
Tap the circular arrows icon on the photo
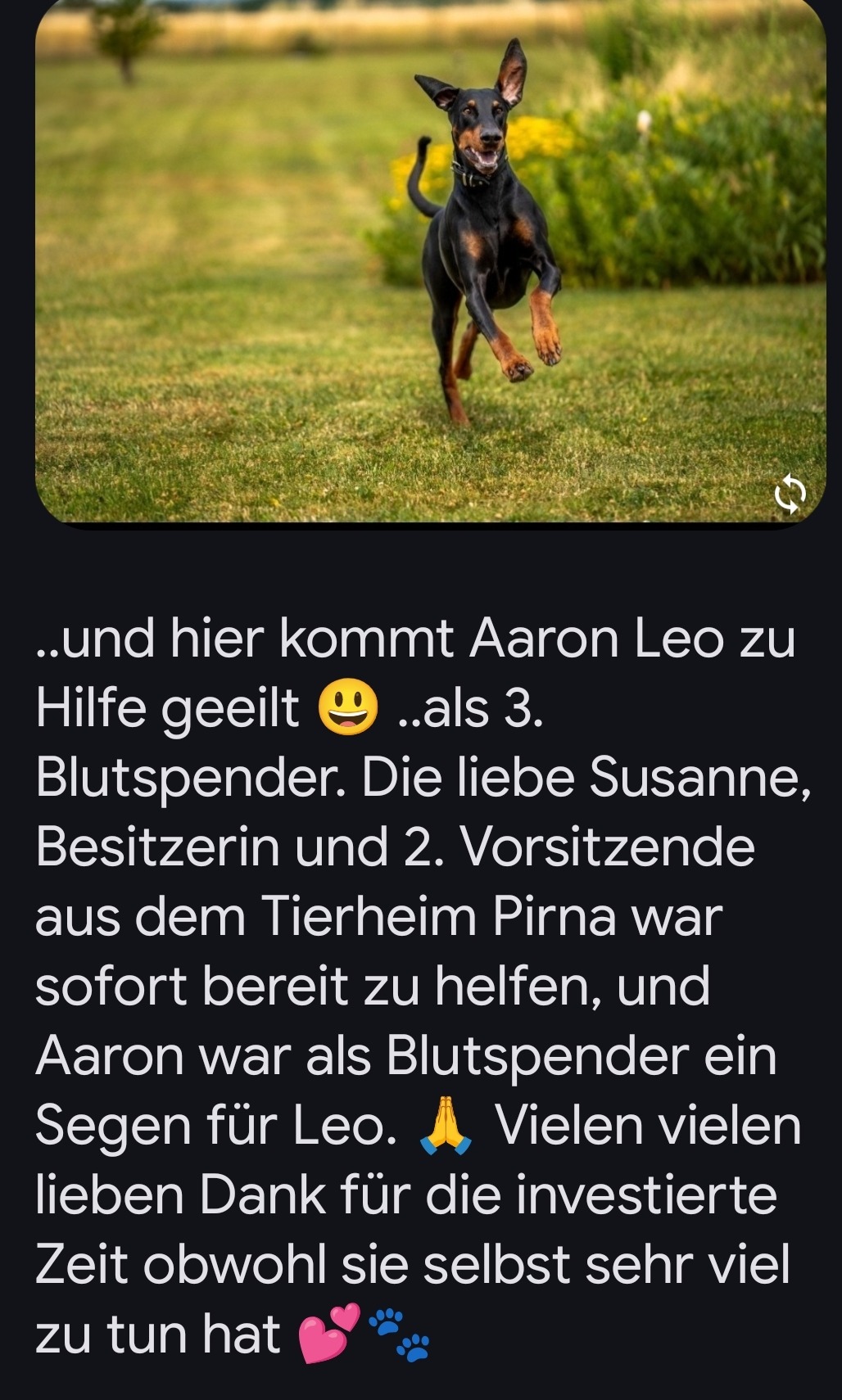point(790,494)
